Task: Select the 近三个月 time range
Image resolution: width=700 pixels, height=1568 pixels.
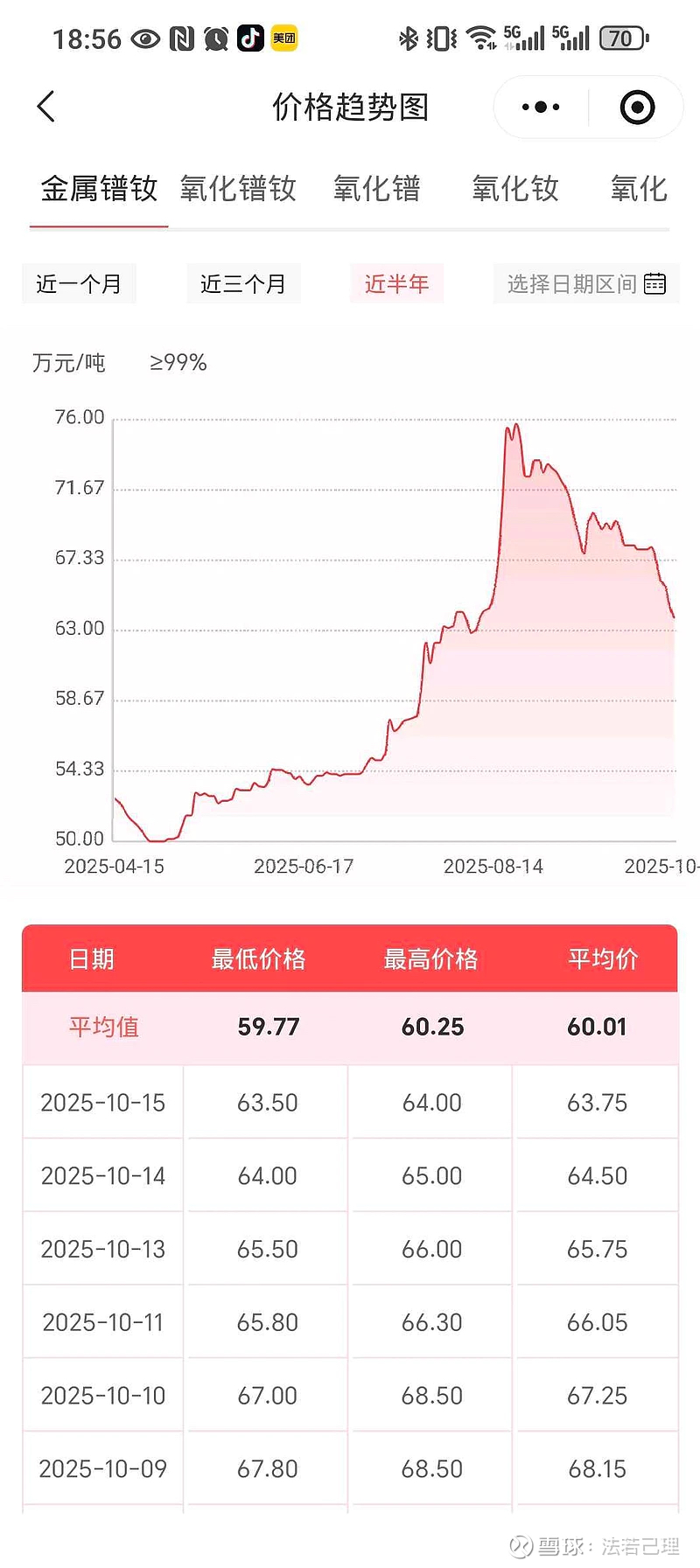Action: 243,283
